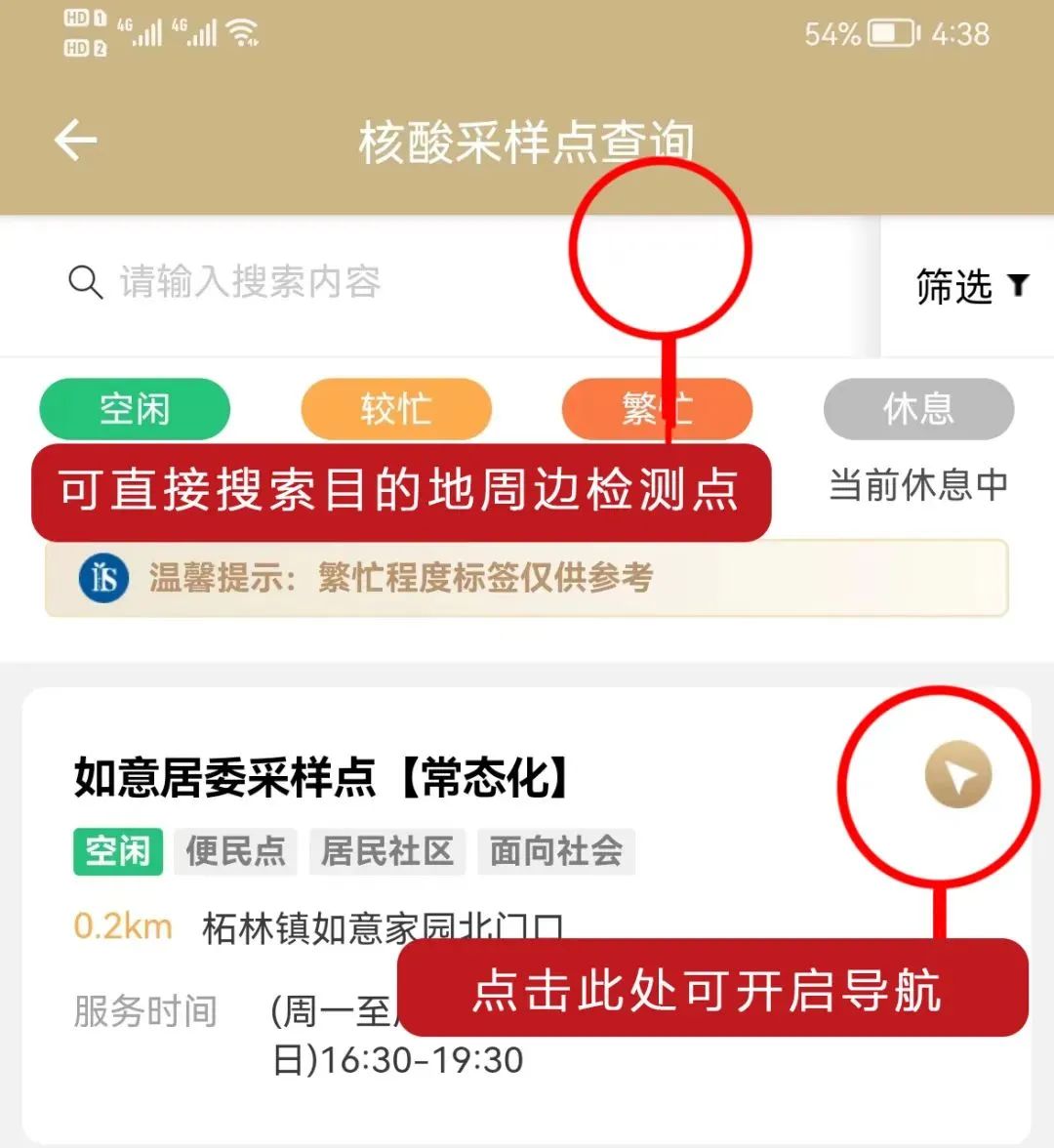Open the 筛选 filter options
Viewport: 1054px width, 1148px height.
tap(970, 286)
